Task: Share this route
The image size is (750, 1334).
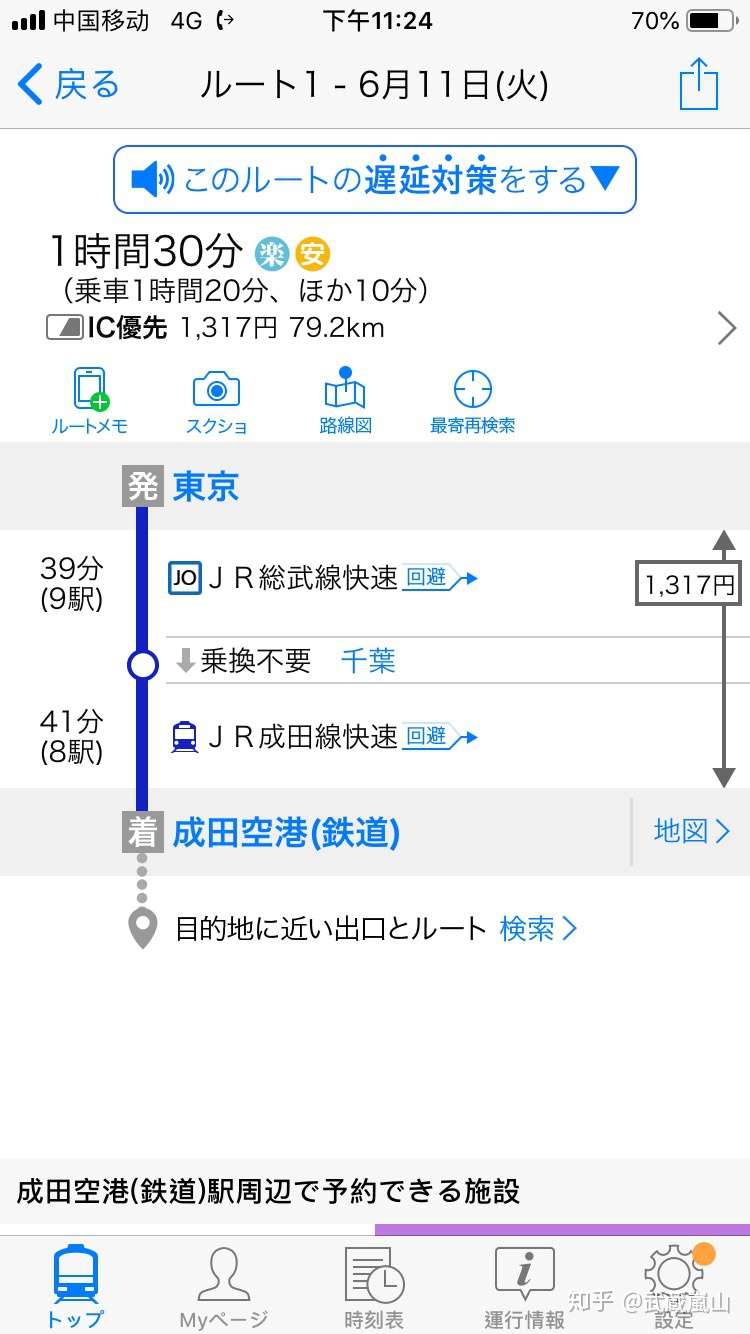Action: (x=698, y=85)
